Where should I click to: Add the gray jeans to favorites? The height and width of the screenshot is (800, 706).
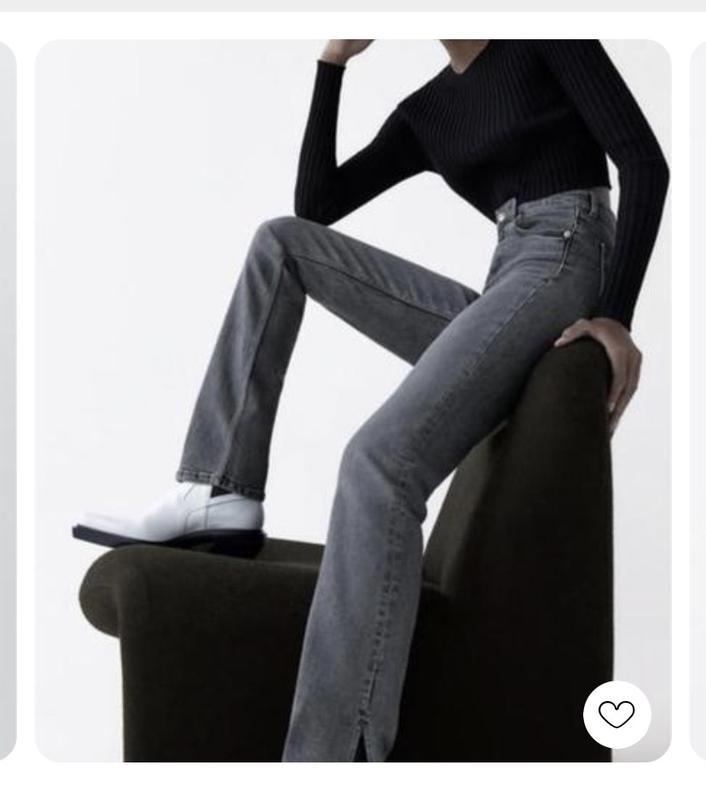tap(617, 714)
